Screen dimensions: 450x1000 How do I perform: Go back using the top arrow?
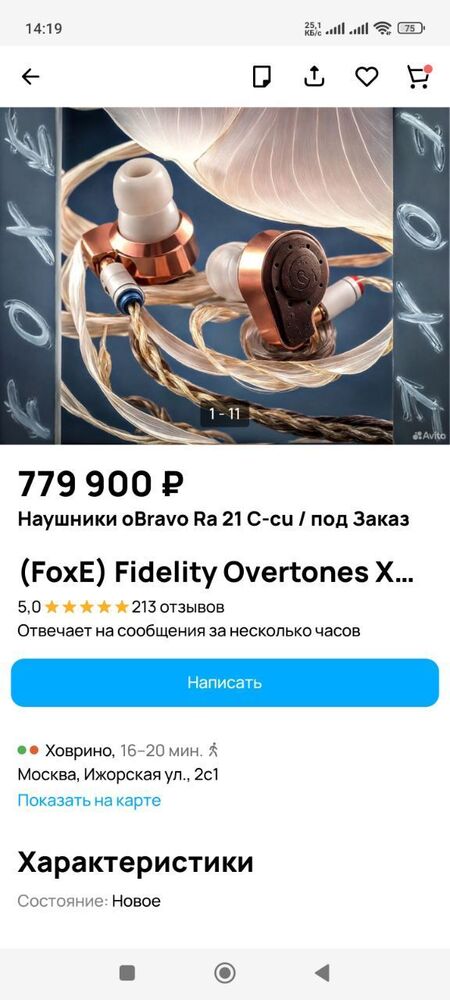coord(31,77)
